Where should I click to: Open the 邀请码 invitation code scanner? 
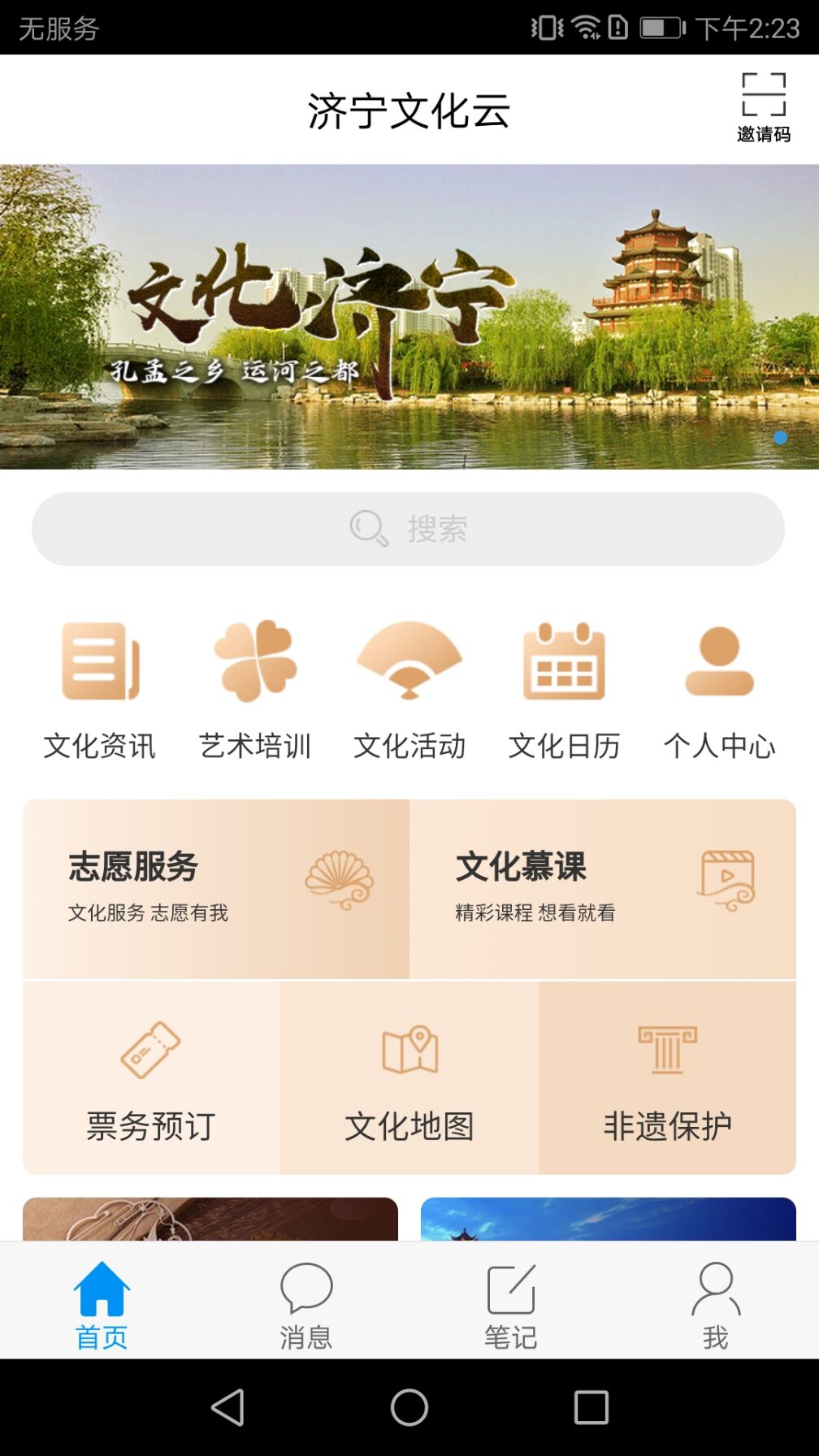[x=763, y=107]
